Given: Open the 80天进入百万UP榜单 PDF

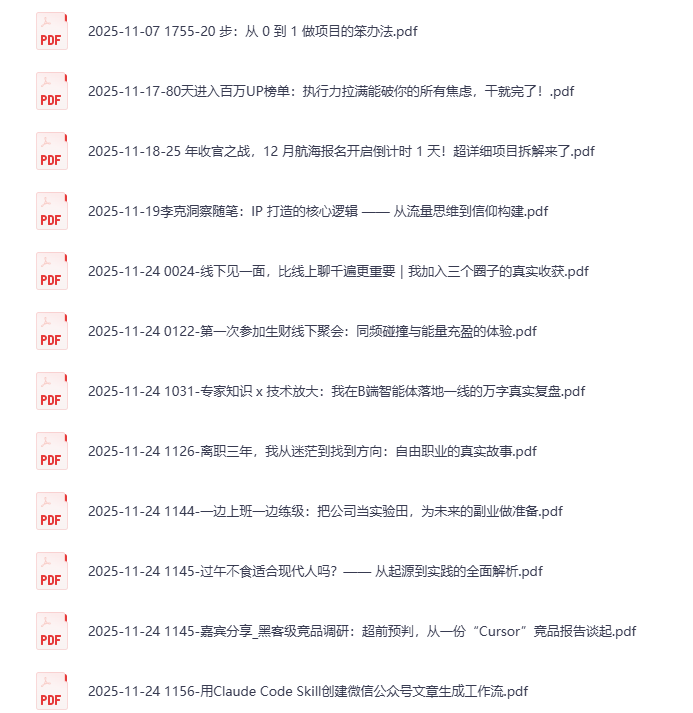Looking at the screenshot, I should (x=330, y=91).
